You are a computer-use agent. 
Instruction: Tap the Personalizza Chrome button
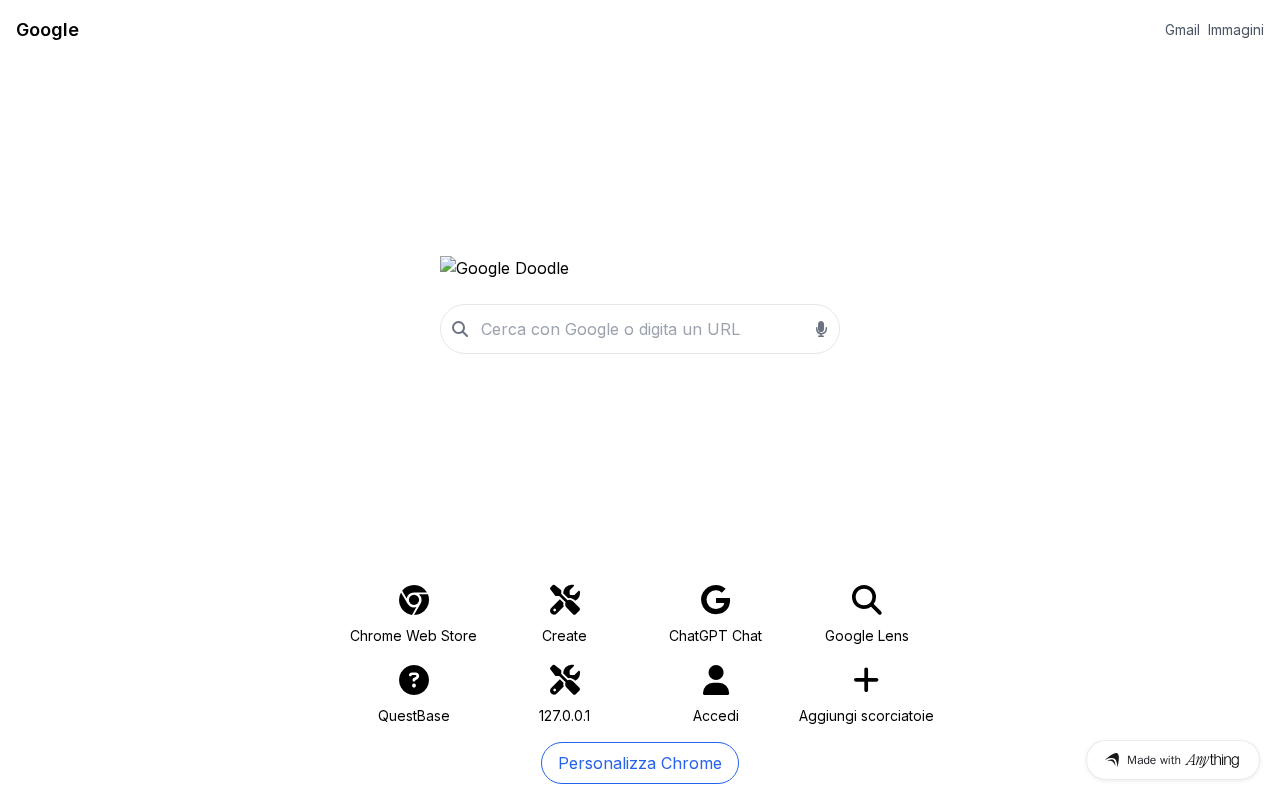640,763
